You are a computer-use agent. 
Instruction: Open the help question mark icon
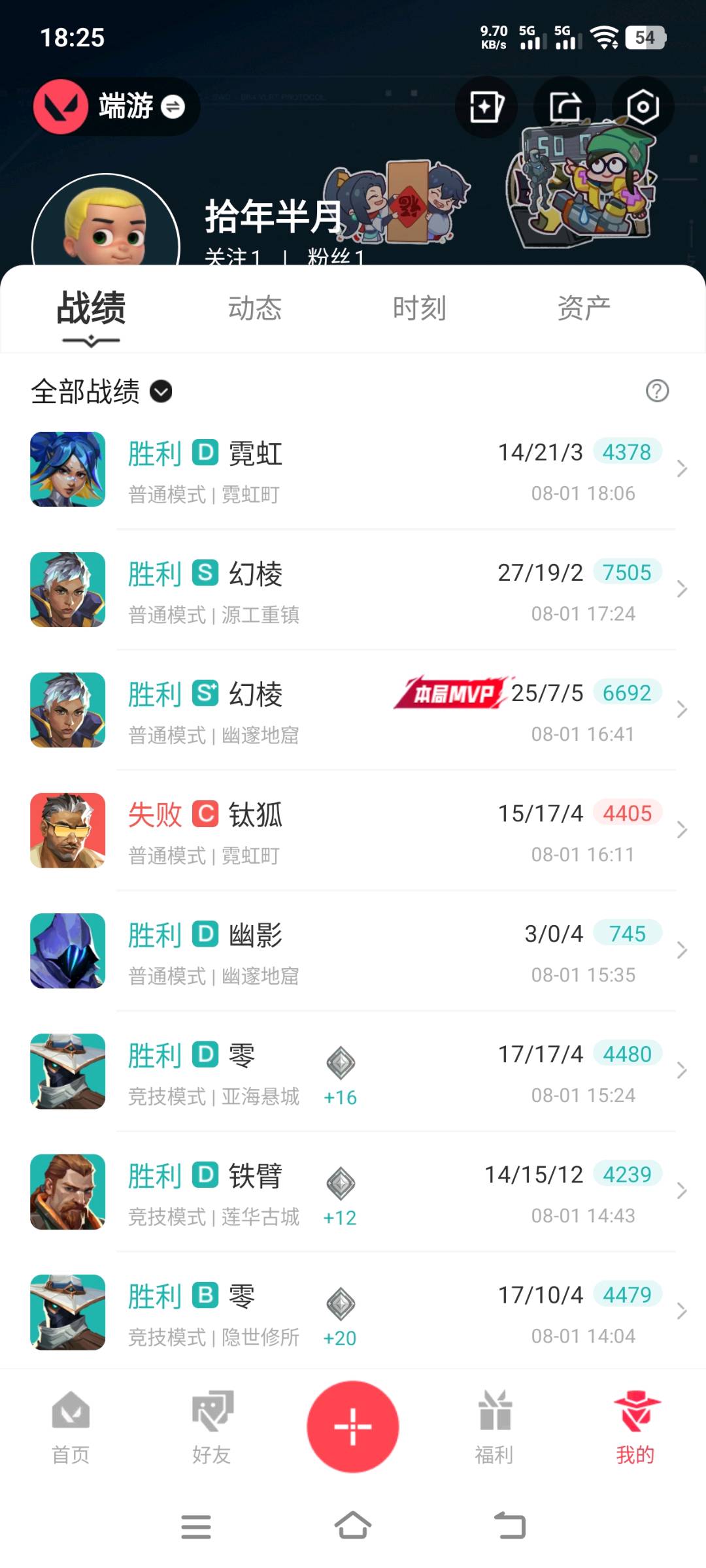657,391
